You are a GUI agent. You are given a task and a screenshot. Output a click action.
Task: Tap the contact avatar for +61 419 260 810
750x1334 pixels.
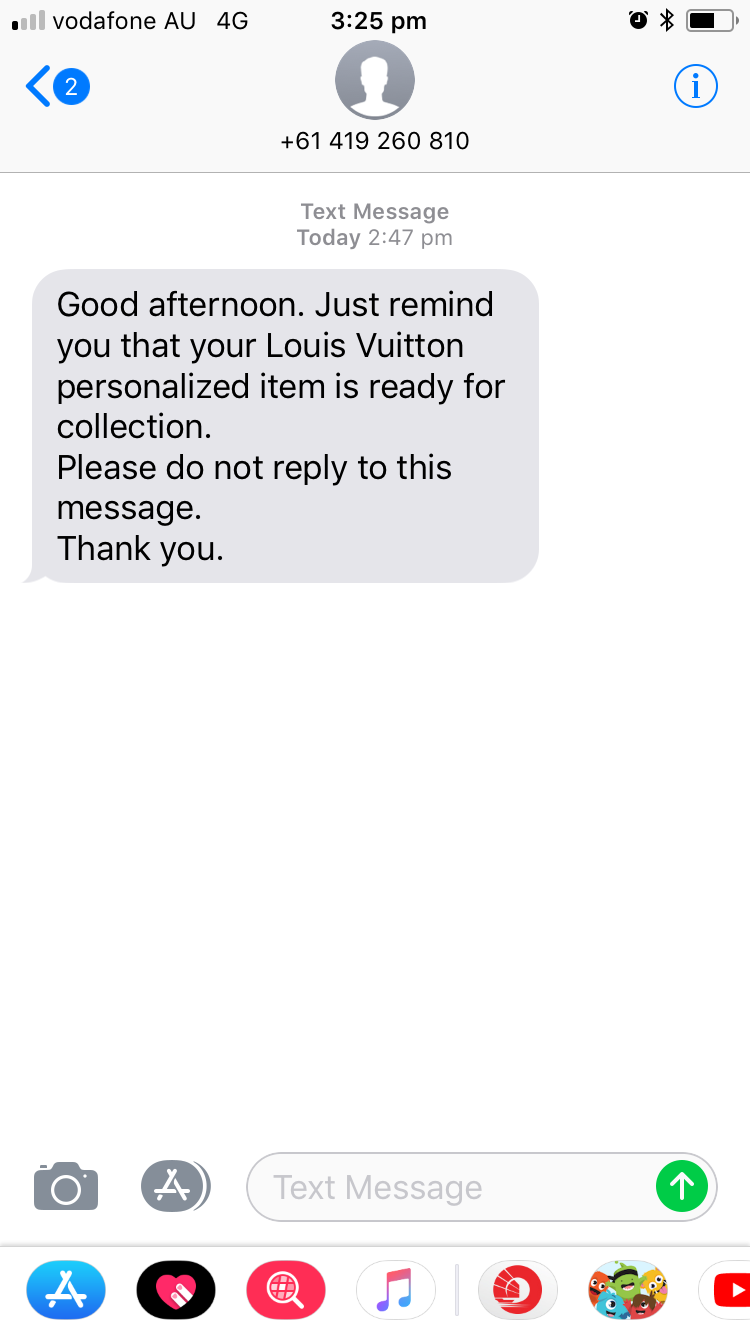point(375,81)
